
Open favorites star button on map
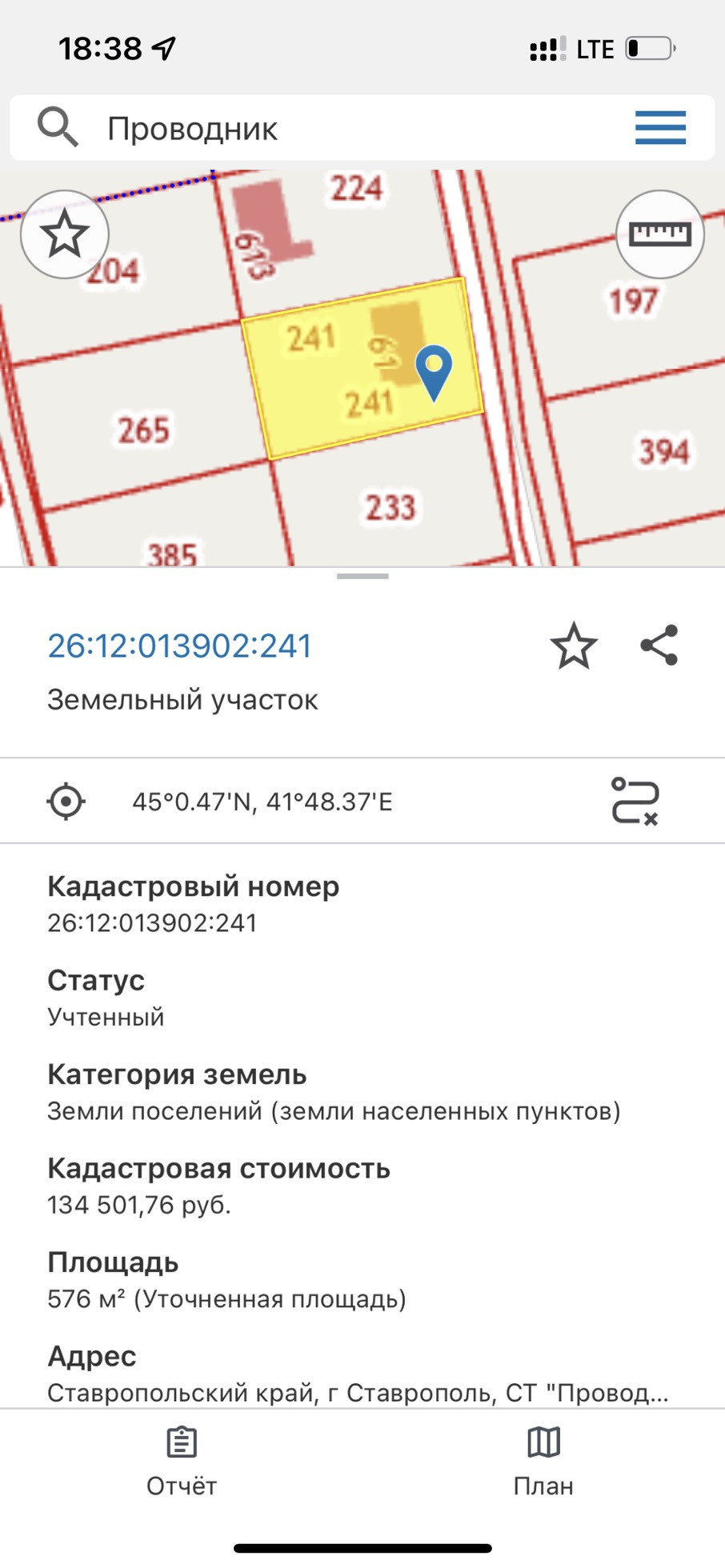pos(64,234)
